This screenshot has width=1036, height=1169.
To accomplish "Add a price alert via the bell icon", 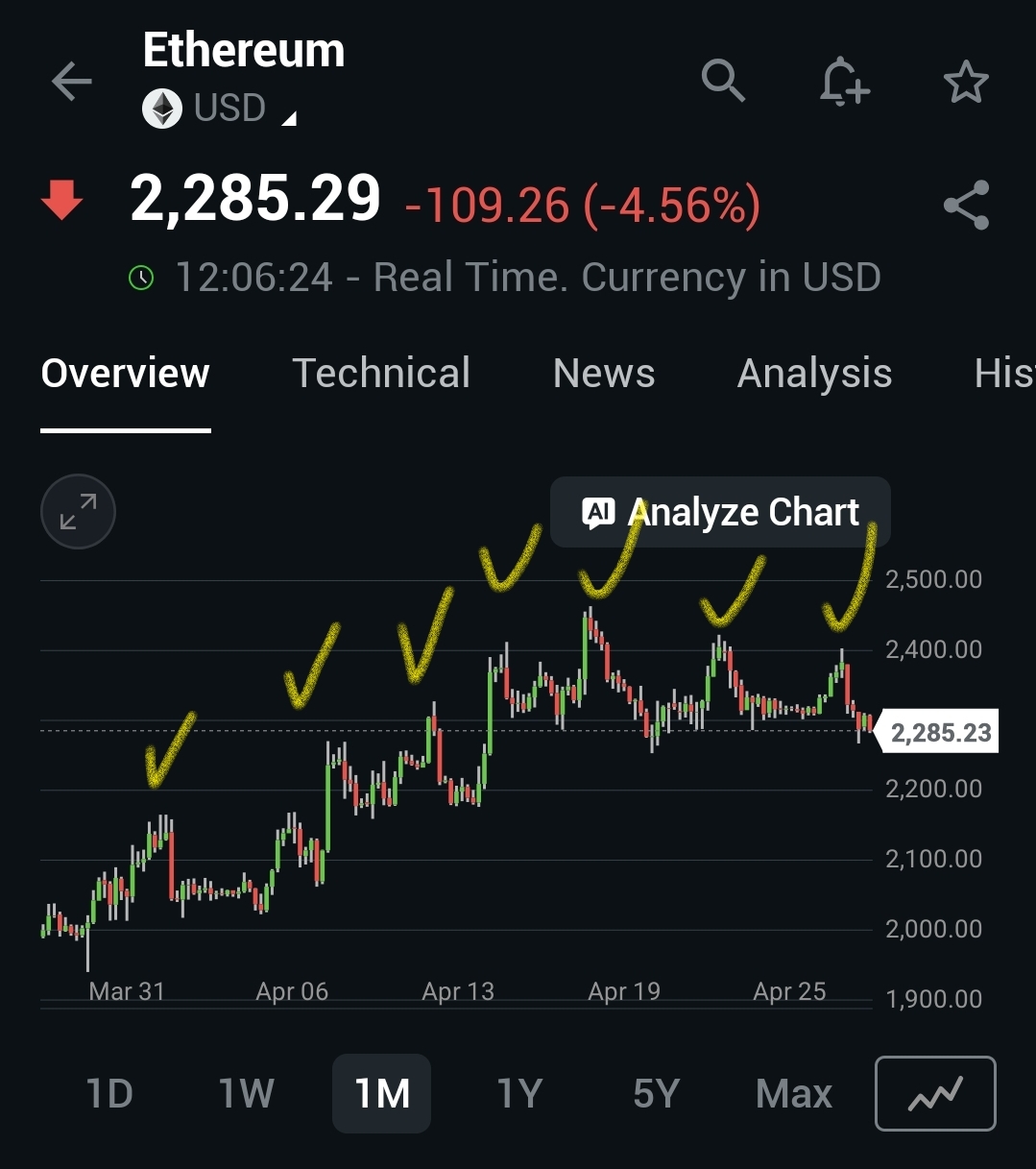I will pos(844,81).
